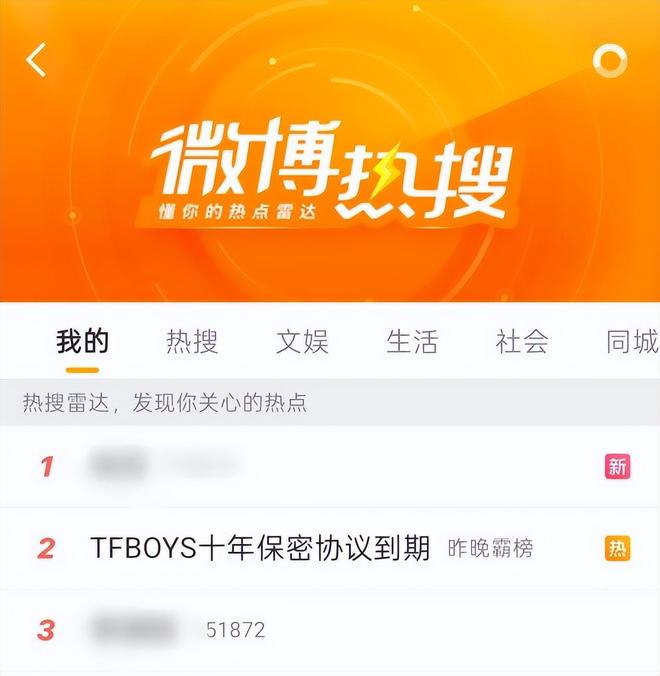Viewport: 660px width, 676px height.
Task: Tap the circle icon at top right
Action: pyautogui.click(x=609, y=61)
